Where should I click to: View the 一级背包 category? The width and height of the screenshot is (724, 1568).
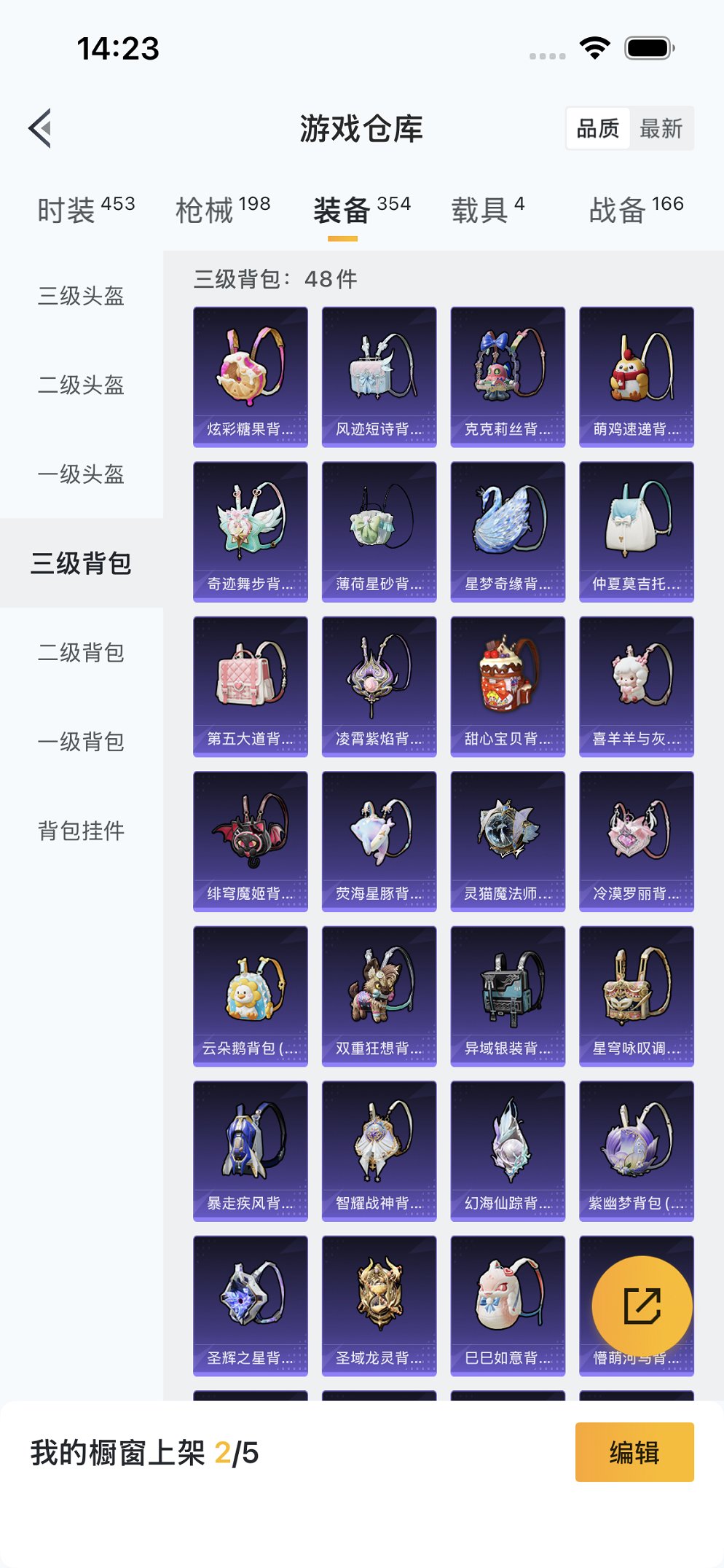(82, 742)
